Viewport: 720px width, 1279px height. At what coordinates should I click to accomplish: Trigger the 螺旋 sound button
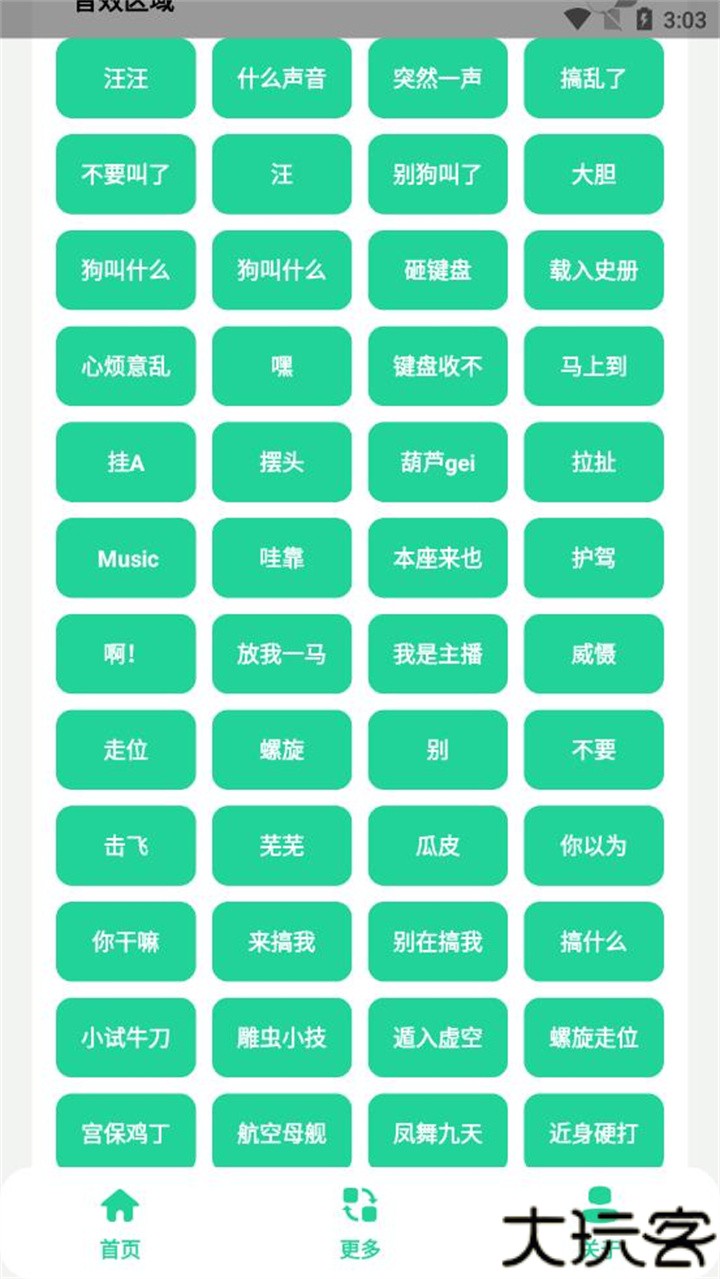coord(281,750)
